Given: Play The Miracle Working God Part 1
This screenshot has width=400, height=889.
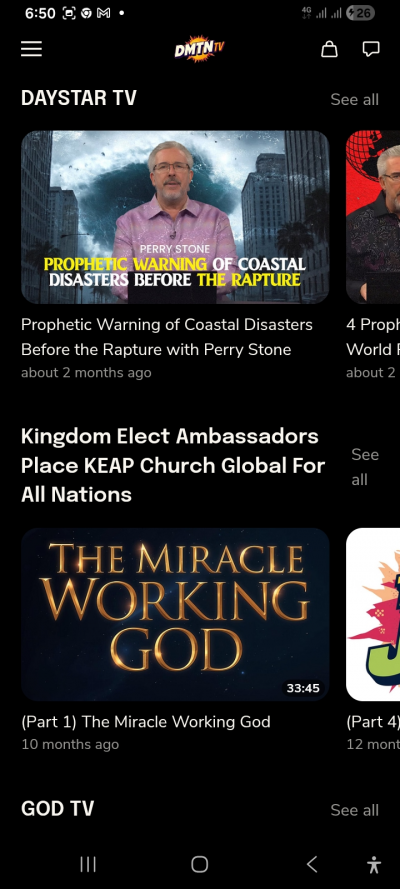Looking at the screenshot, I should tap(175, 614).
